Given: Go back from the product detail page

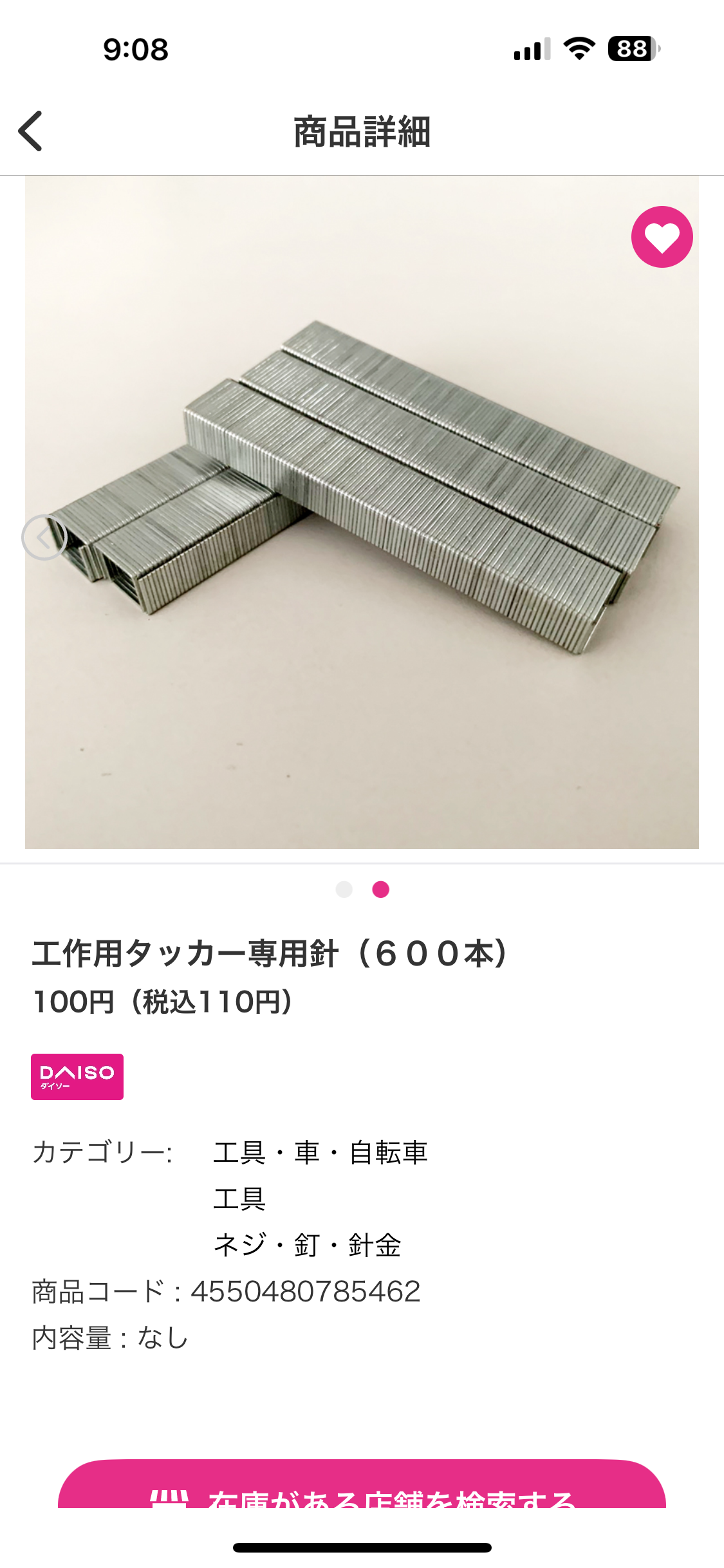Looking at the screenshot, I should [30, 131].
